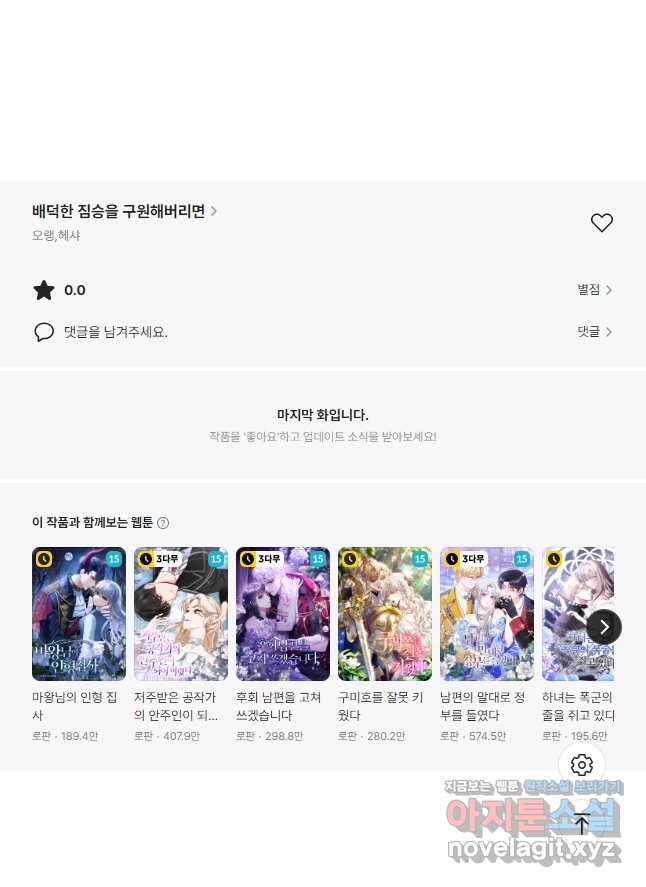Show next recommended webtoons with the arrow

[603, 627]
